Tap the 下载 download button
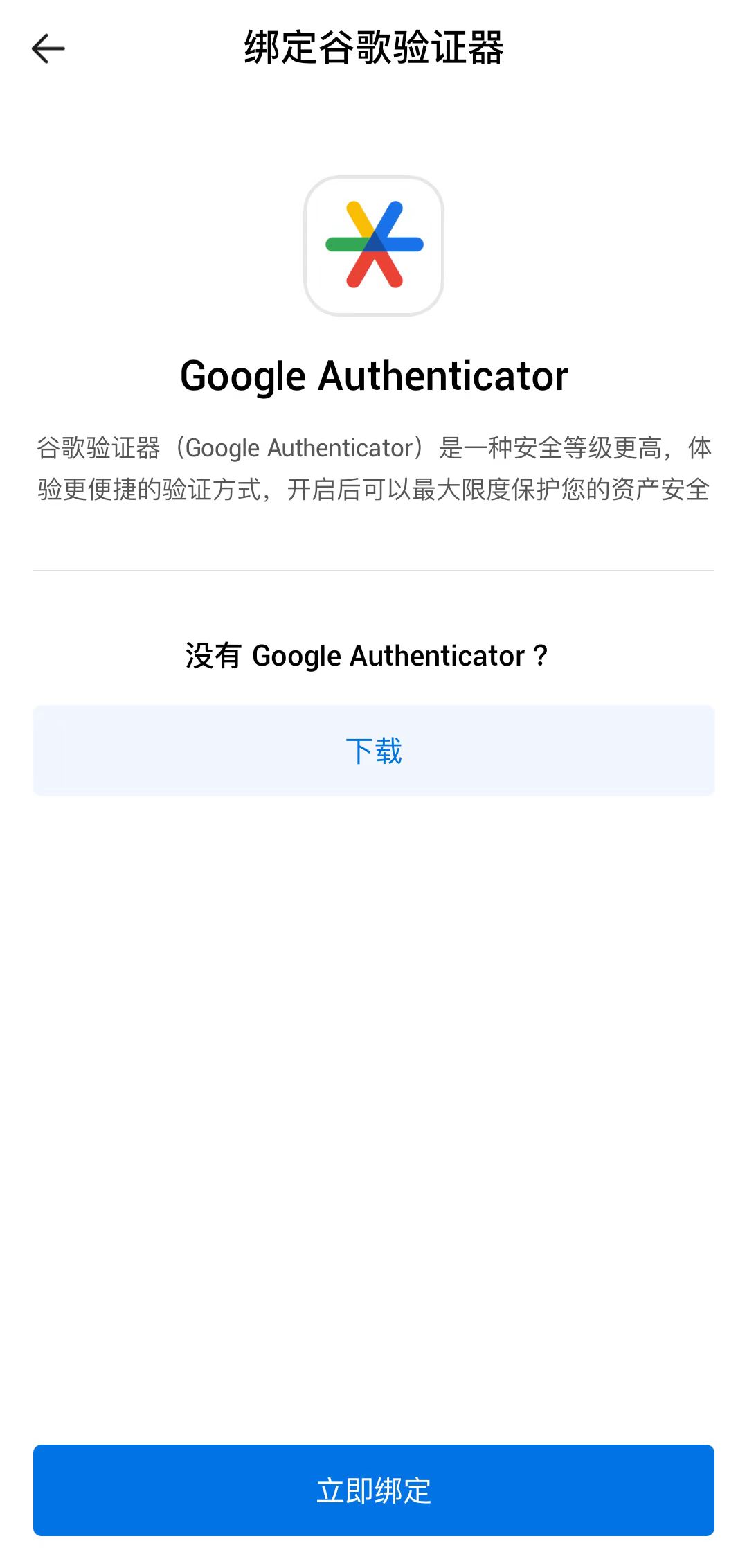 374,751
